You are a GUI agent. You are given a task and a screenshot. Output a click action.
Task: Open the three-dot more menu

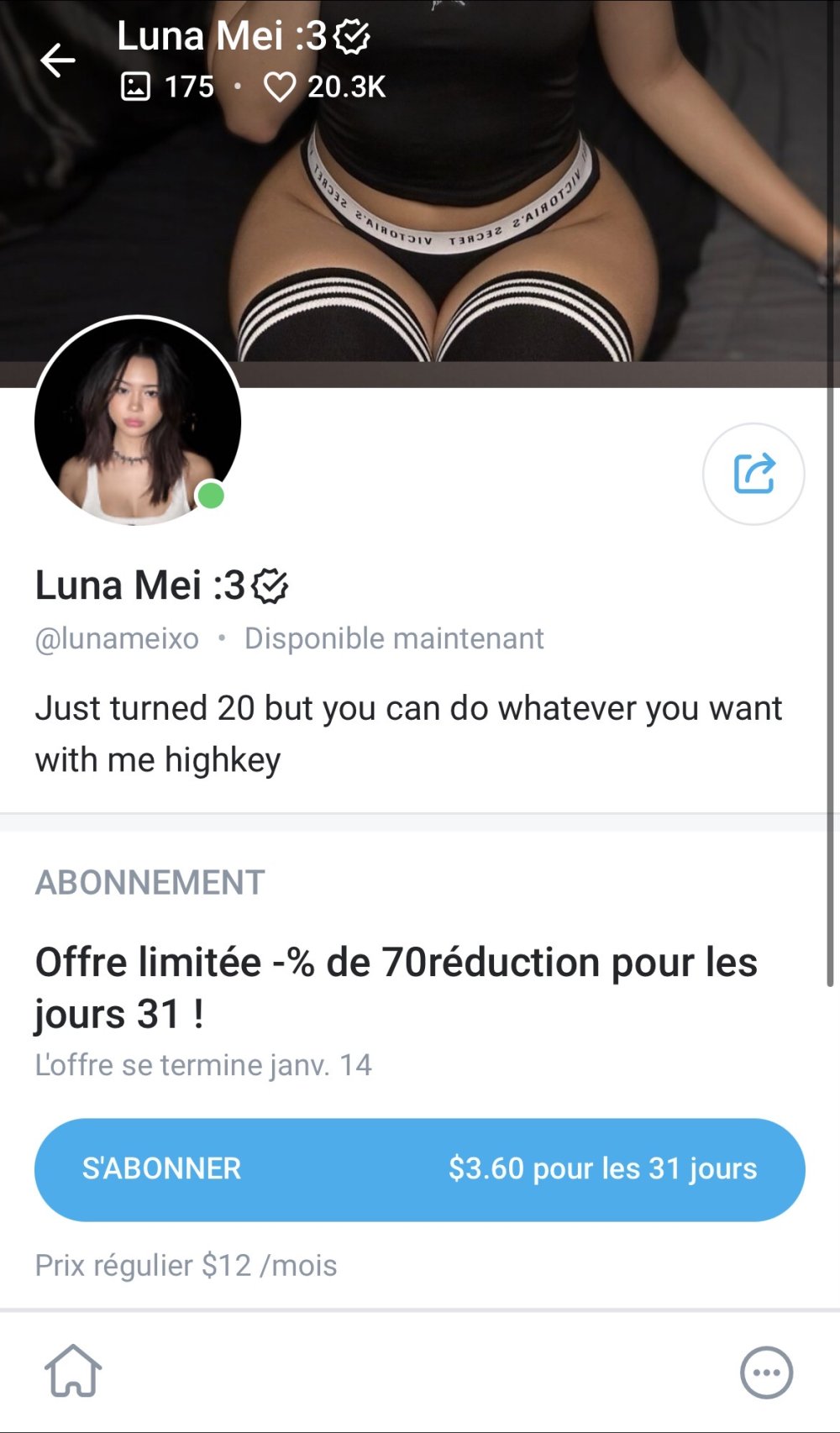point(766,1373)
